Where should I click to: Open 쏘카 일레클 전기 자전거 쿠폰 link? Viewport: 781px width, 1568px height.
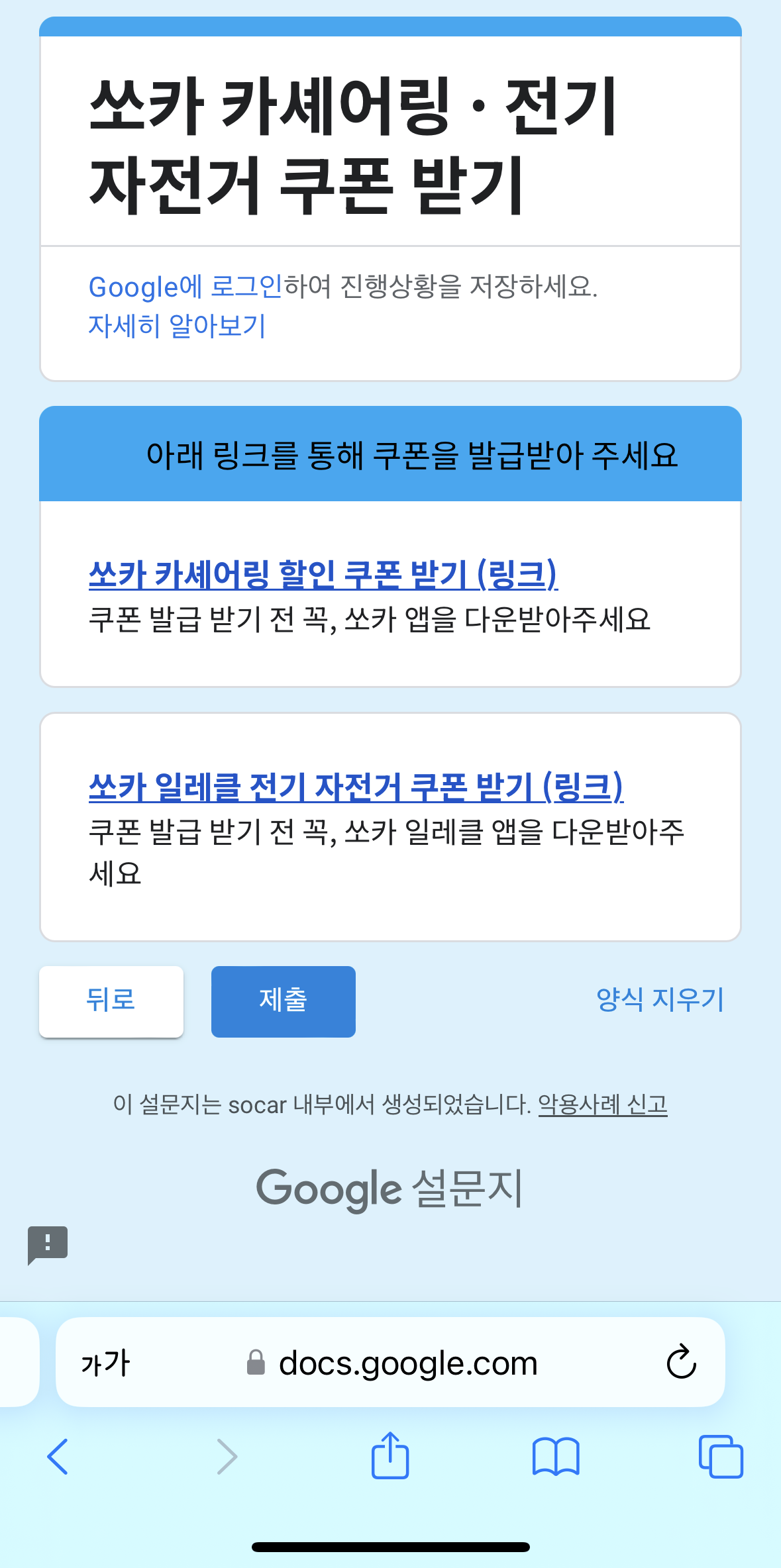point(356,787)
